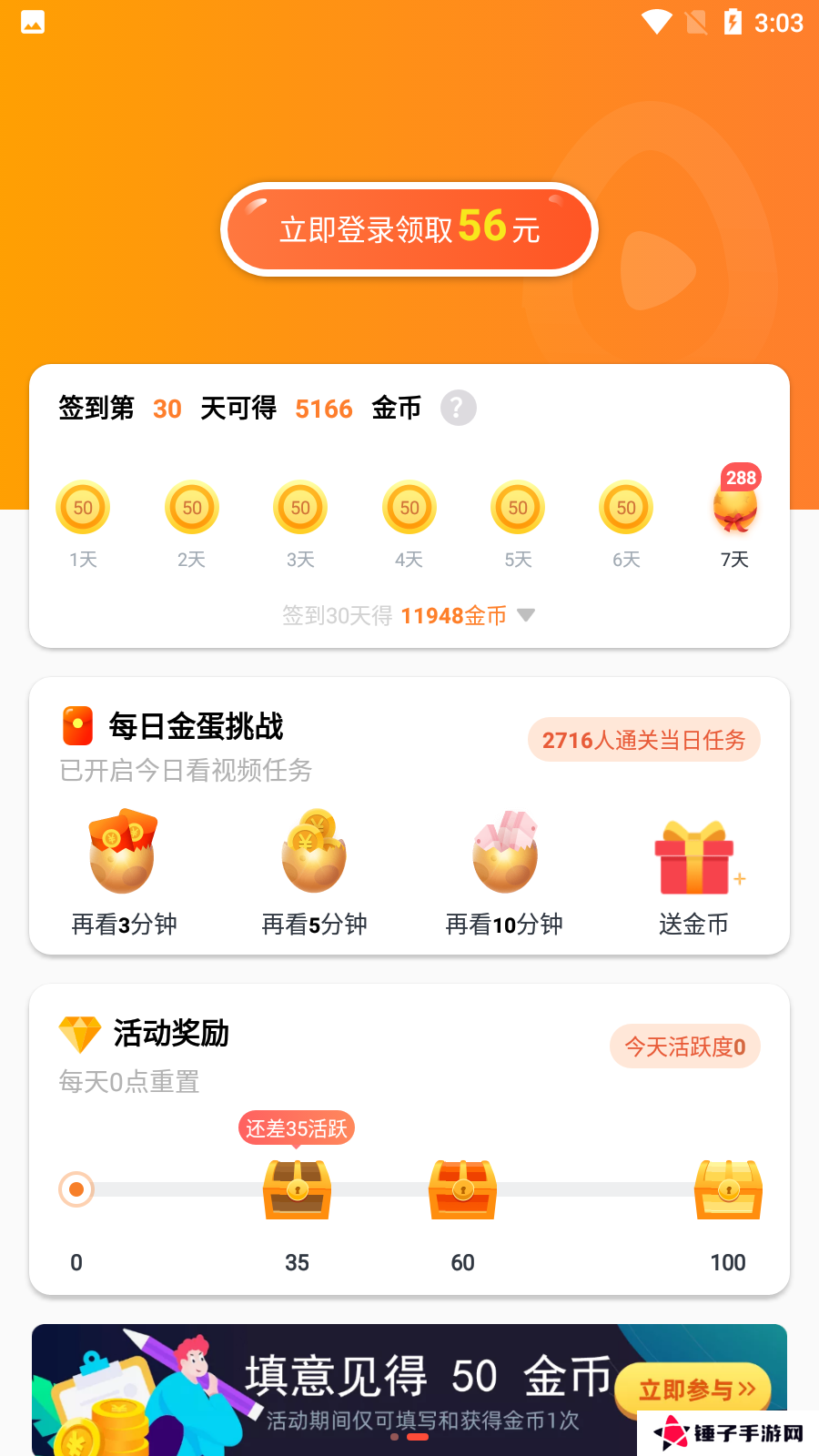Tap the day 1 sign-in 50 coin
819x1456 pixels.
click(83, 507)
